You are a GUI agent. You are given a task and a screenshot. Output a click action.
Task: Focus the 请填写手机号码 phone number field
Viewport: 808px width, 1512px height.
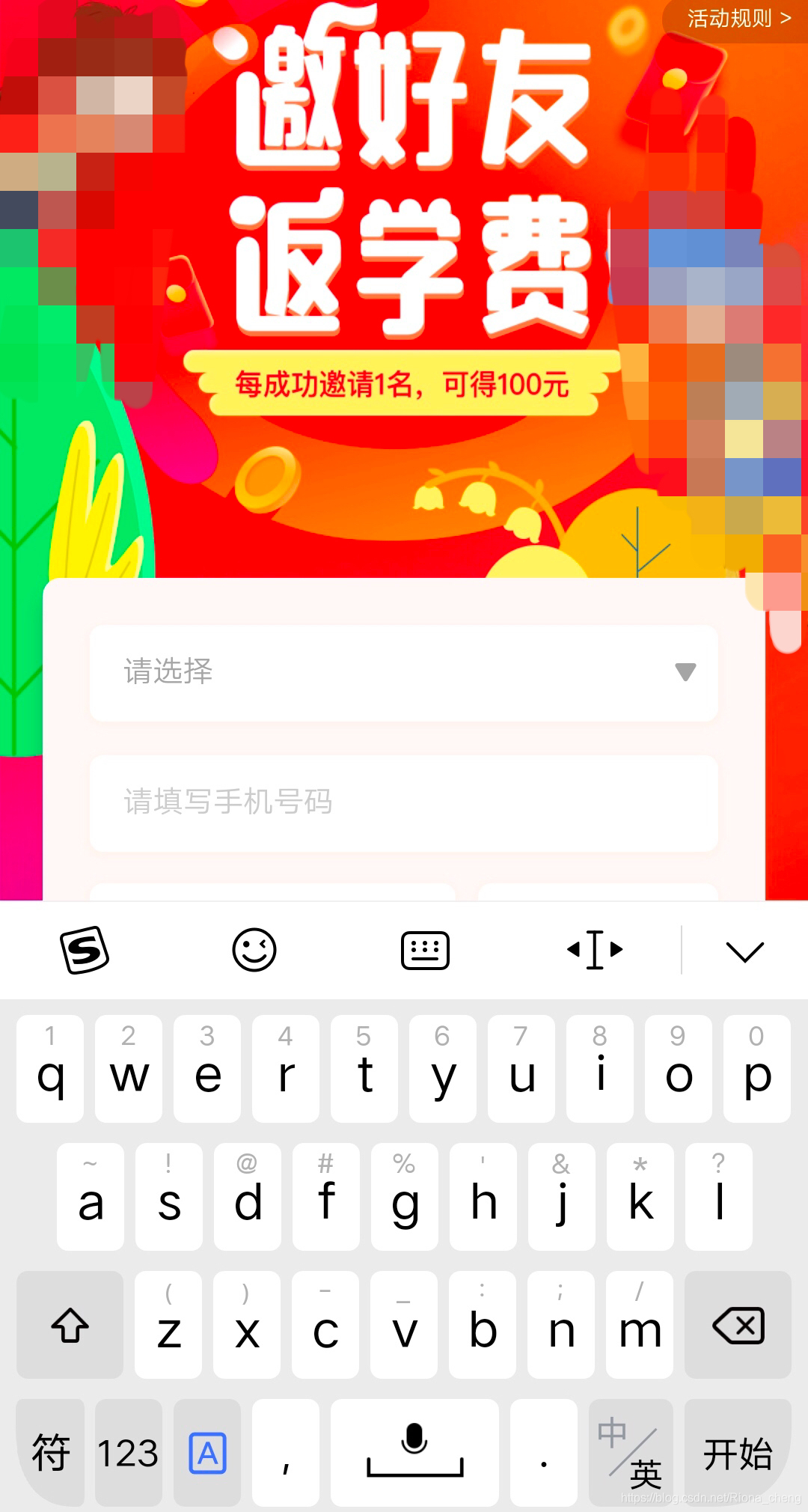coord(404,803)
